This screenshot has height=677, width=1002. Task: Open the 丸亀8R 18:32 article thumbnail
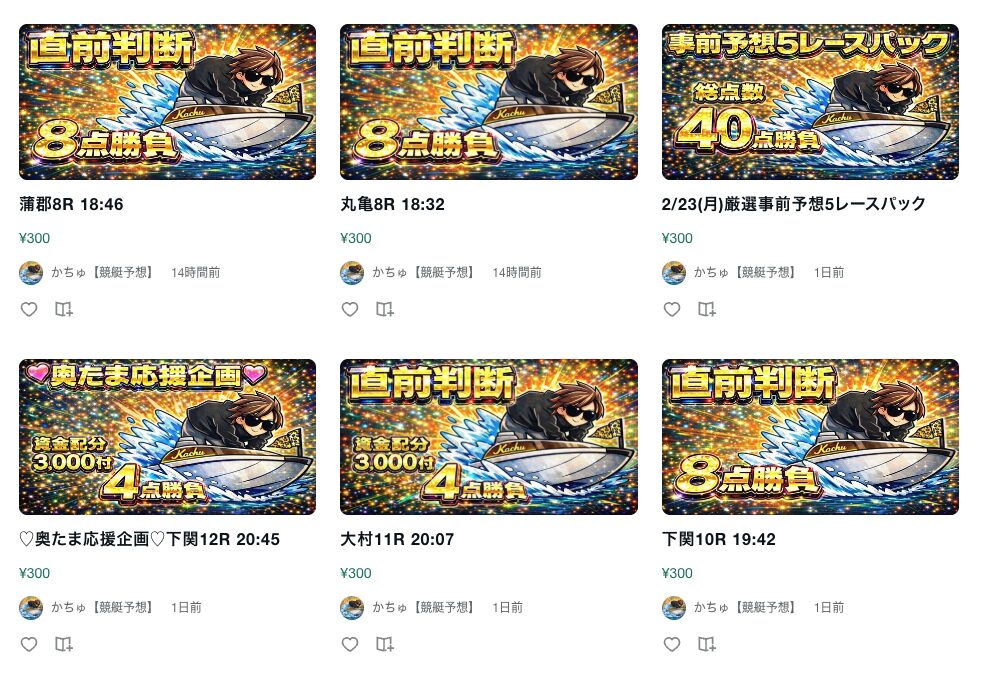[x=488, y=102]
